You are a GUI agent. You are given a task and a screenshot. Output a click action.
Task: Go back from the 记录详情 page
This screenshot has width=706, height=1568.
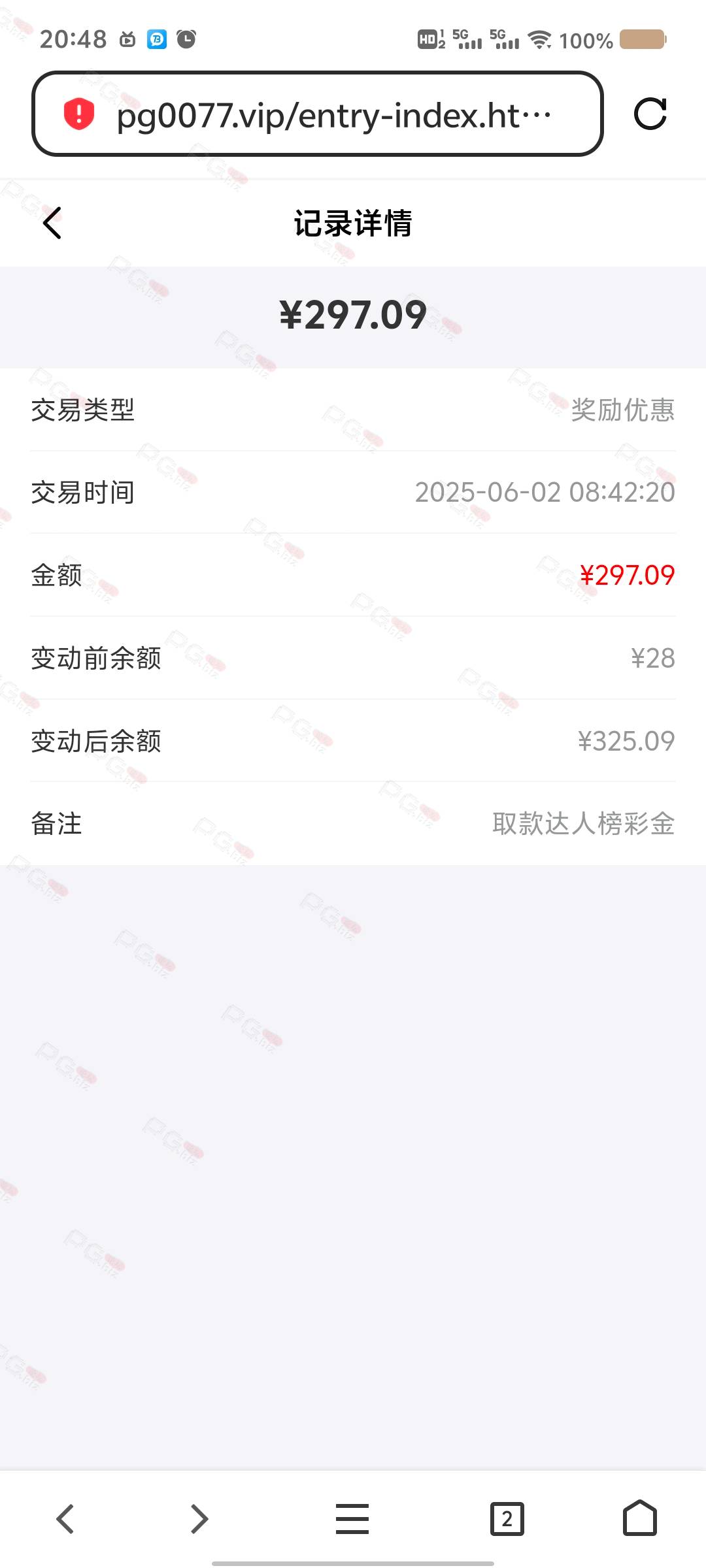52,223
